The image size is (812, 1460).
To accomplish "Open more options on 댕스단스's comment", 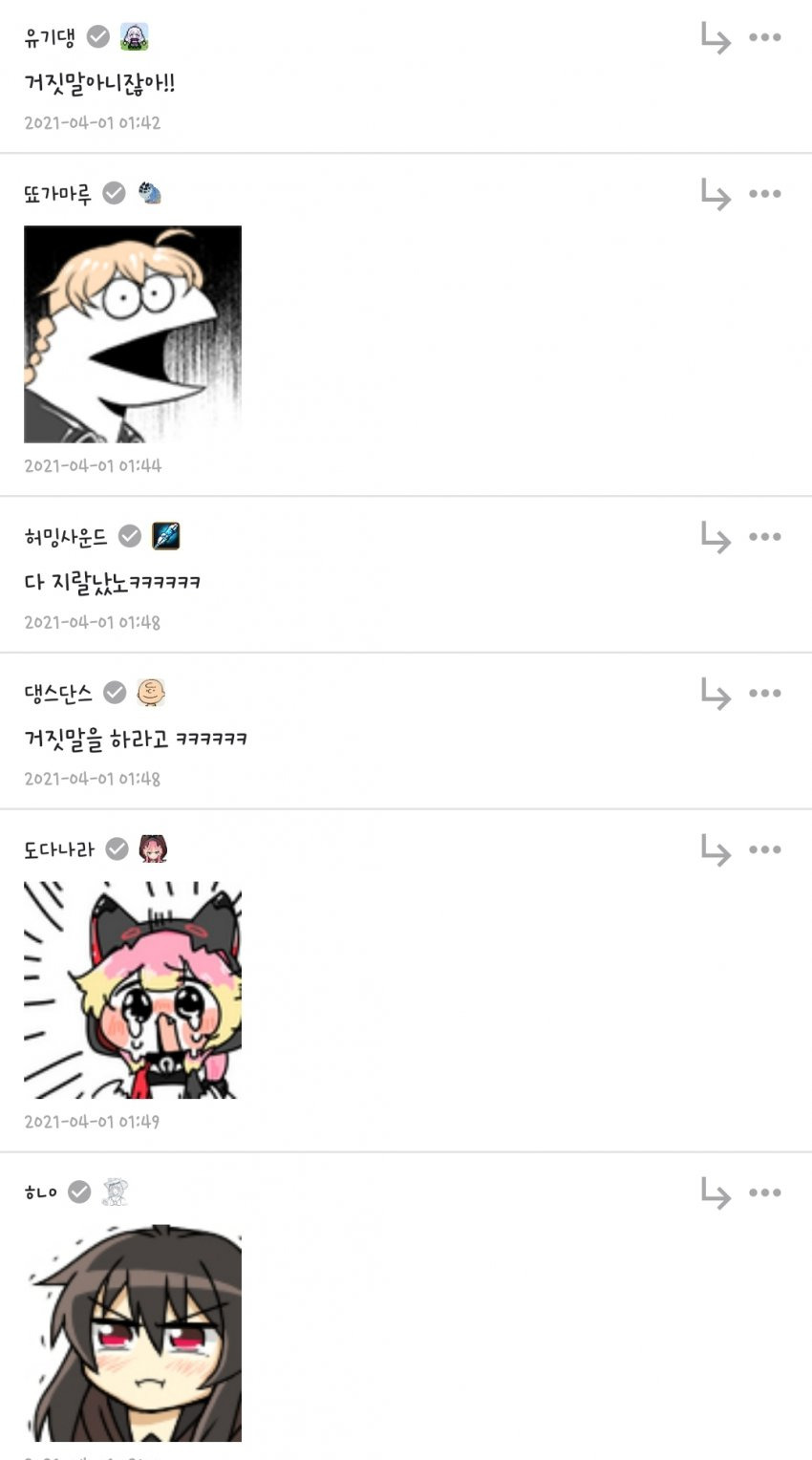I will pos(765,694).
